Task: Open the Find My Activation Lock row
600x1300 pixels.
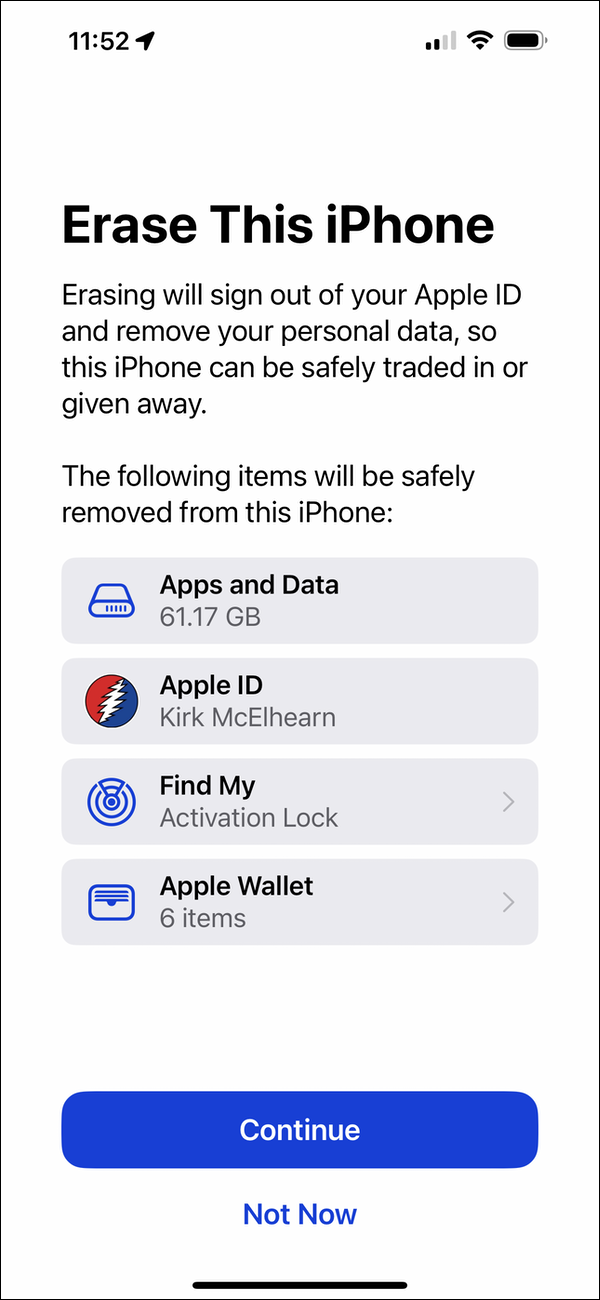Action: tap(300, 801)
